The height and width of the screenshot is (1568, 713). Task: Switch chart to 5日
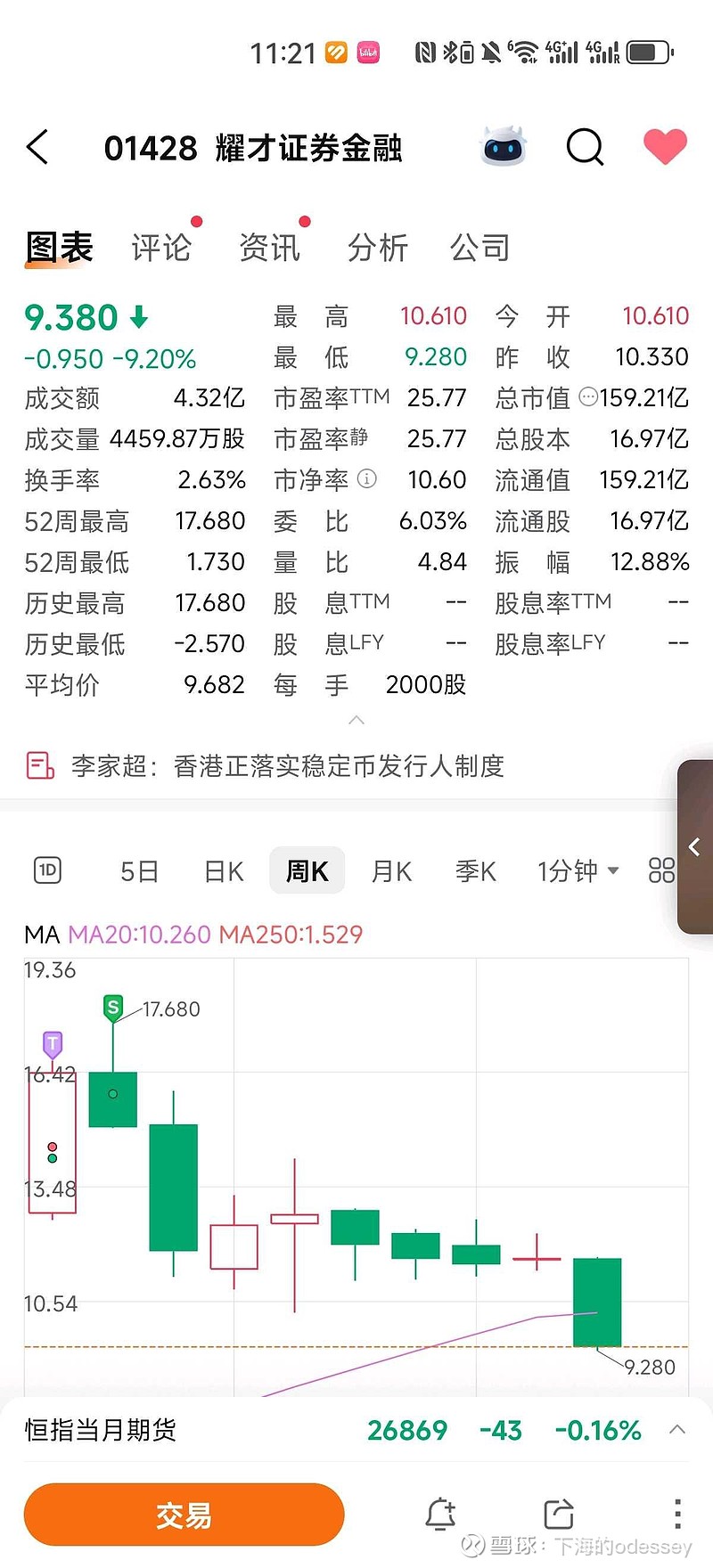pyautogui.click(x=139, y=871)
